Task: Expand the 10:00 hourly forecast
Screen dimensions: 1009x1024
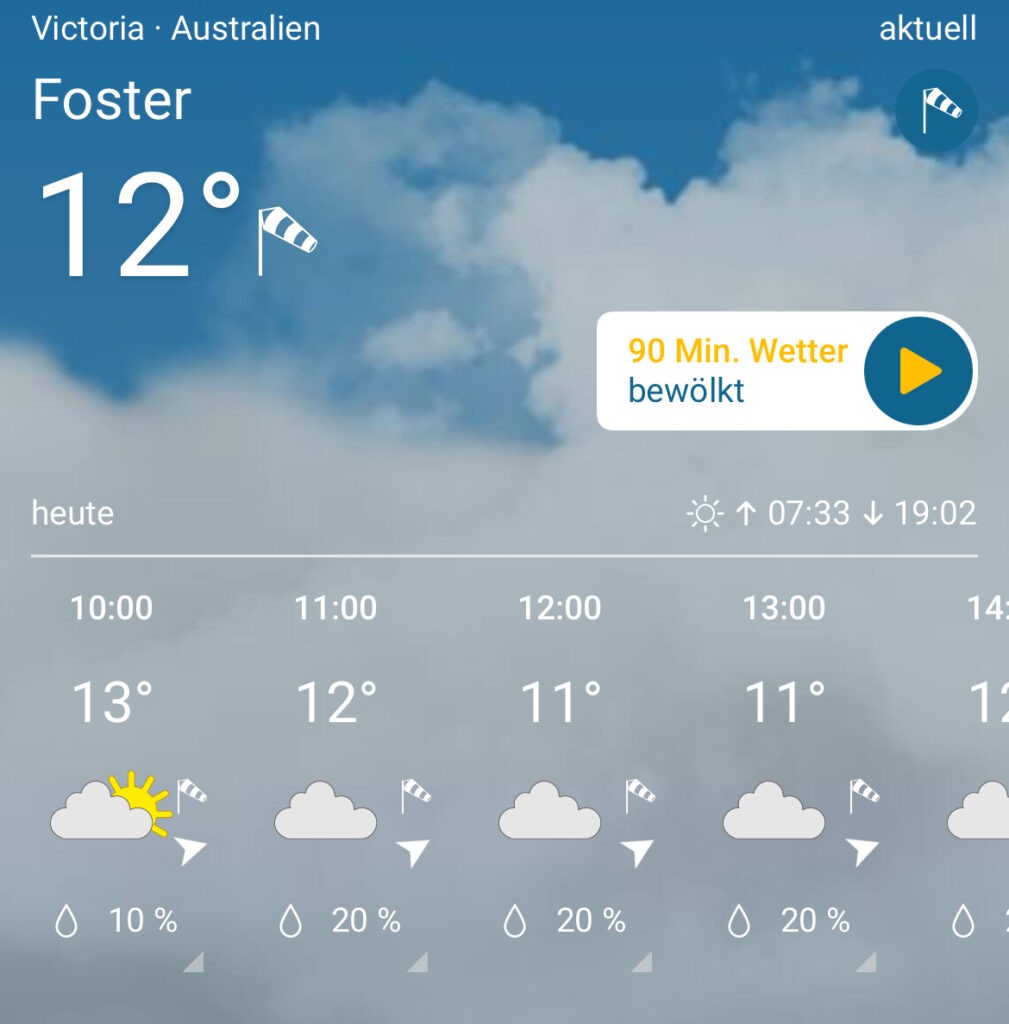Action: click(x=193, y=962)
